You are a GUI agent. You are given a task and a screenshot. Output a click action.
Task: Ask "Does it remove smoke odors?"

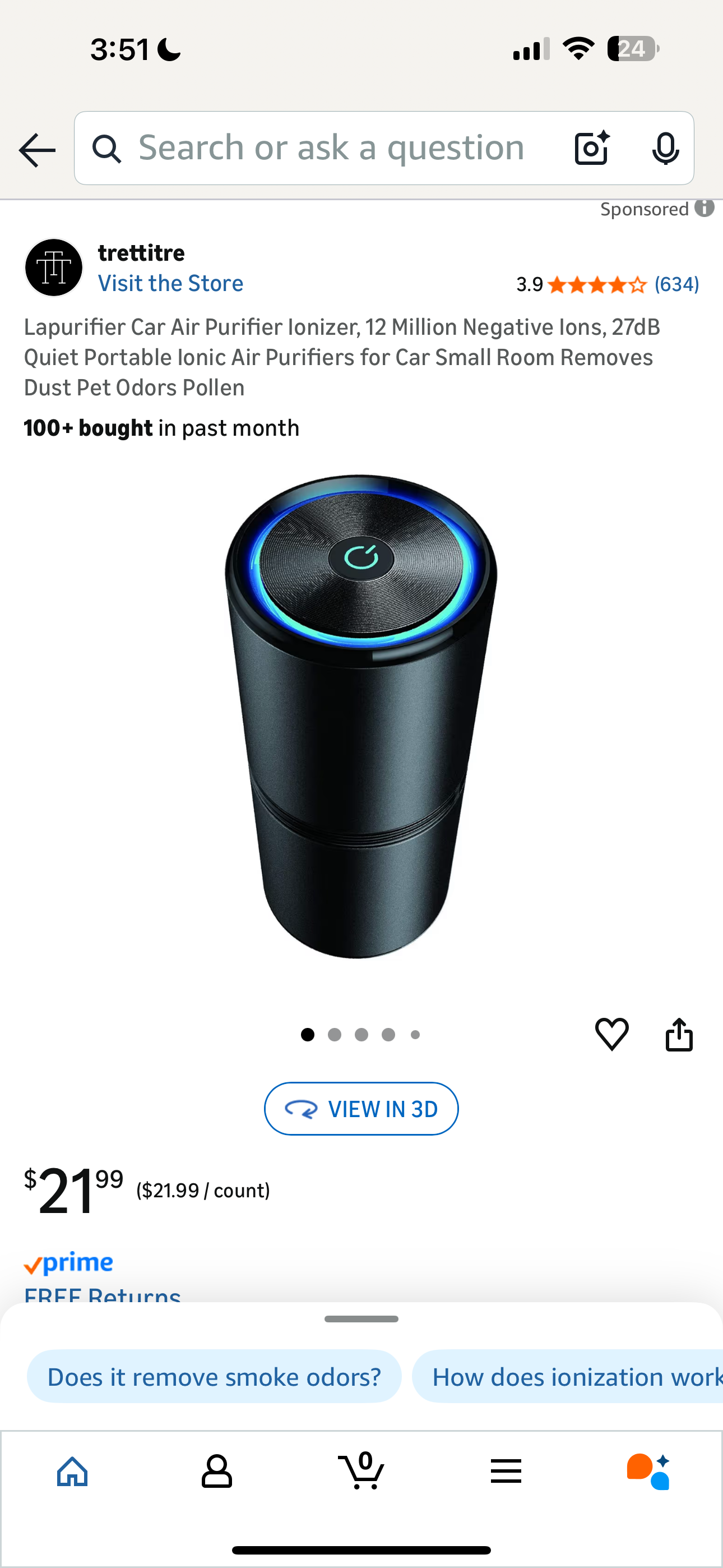point(214,1377)
